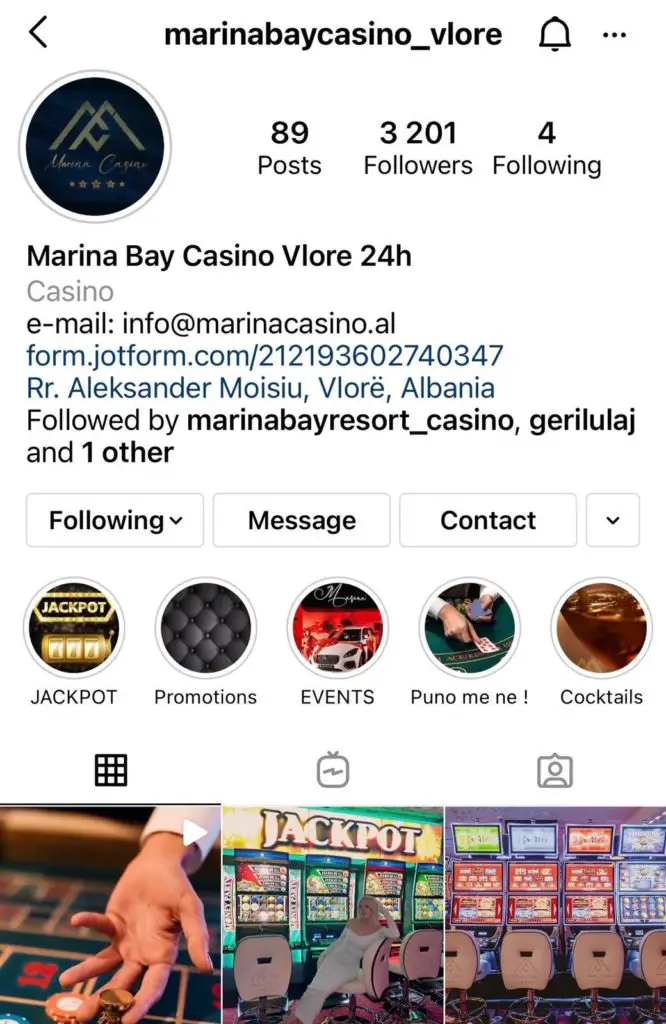Tap the Contact button
666x1024 pixels.
(x=488, y=520)
